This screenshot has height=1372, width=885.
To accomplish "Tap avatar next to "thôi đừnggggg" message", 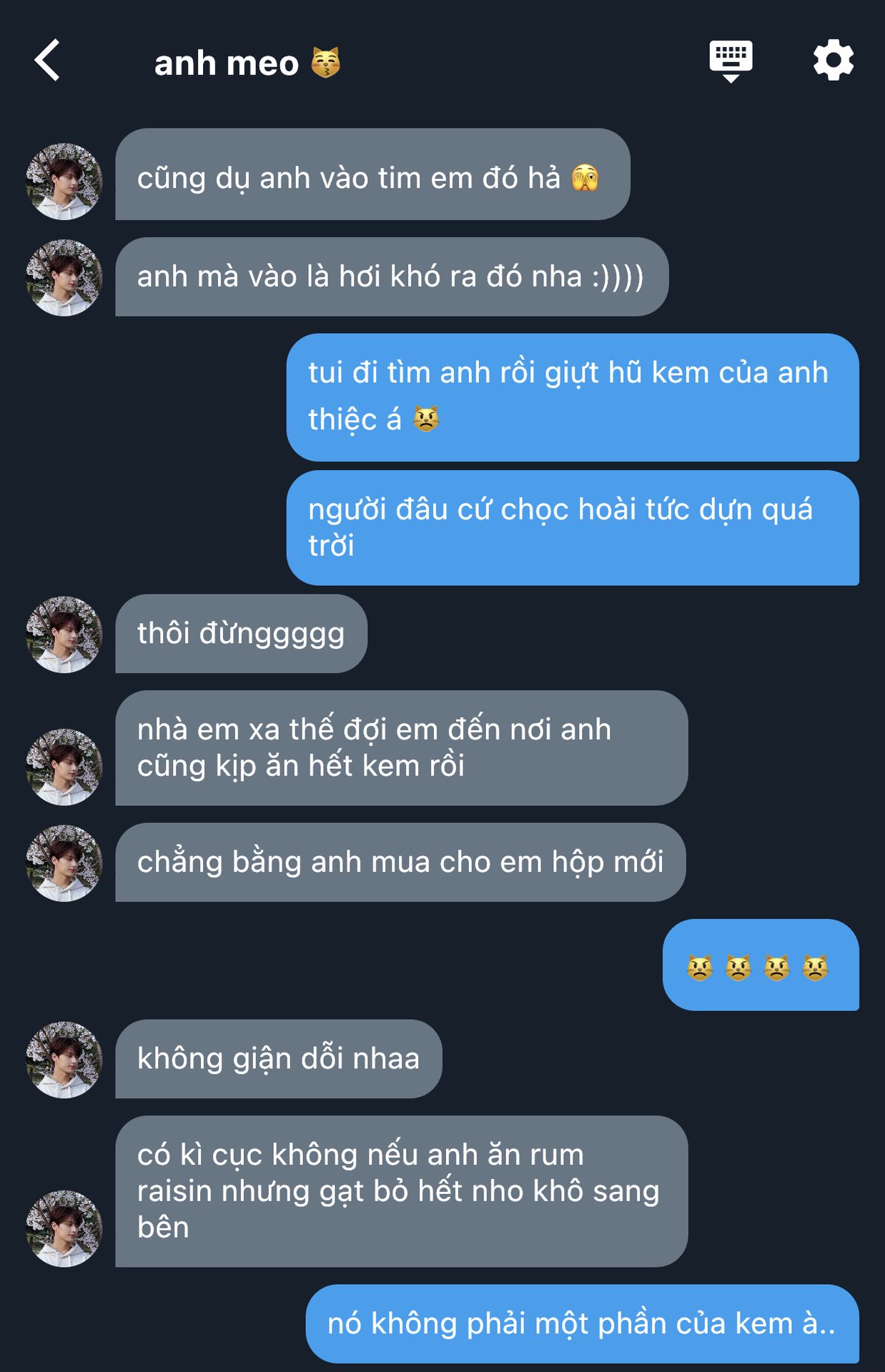I will (64, 635).
